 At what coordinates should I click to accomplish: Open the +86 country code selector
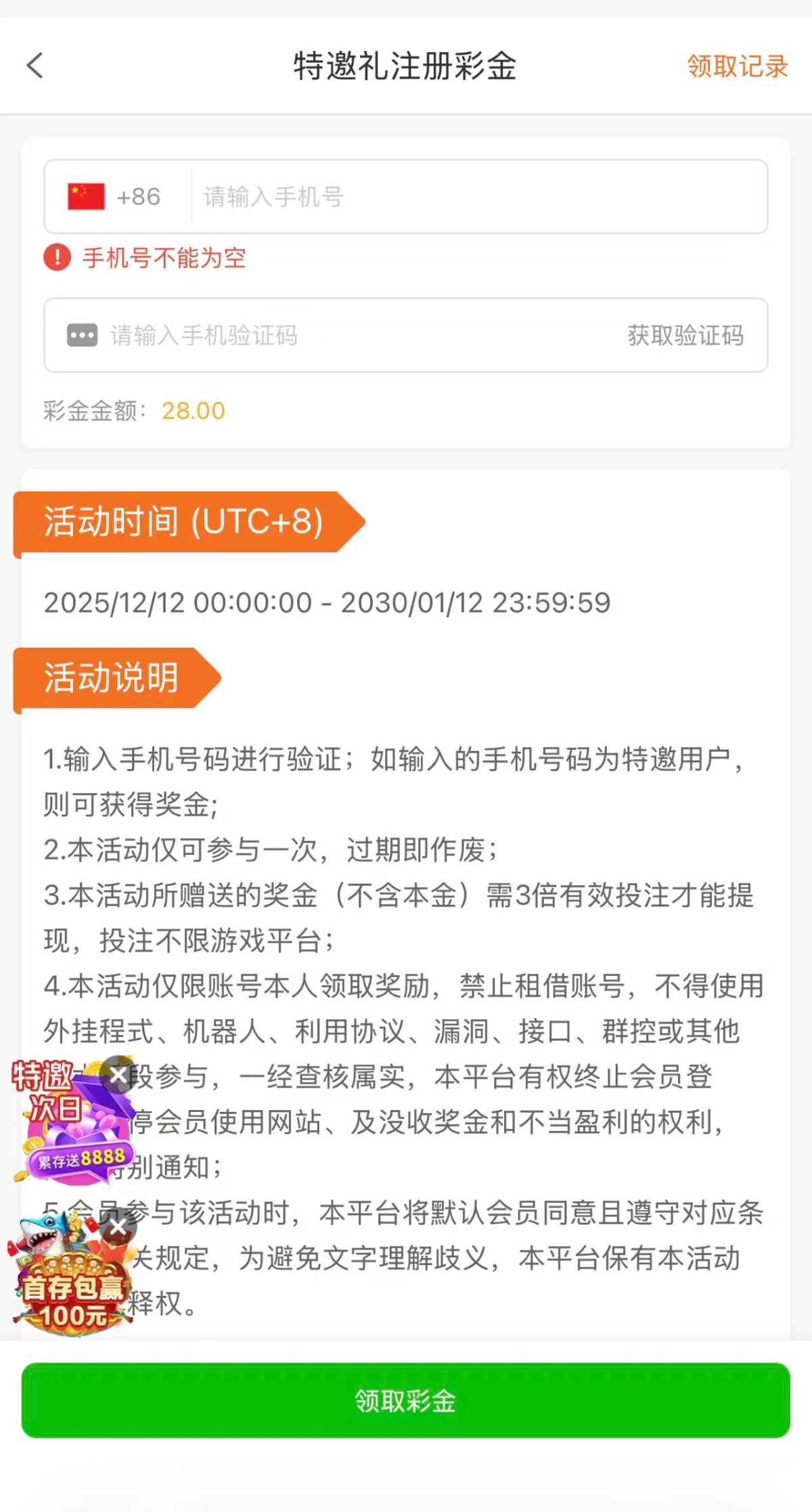115,197
